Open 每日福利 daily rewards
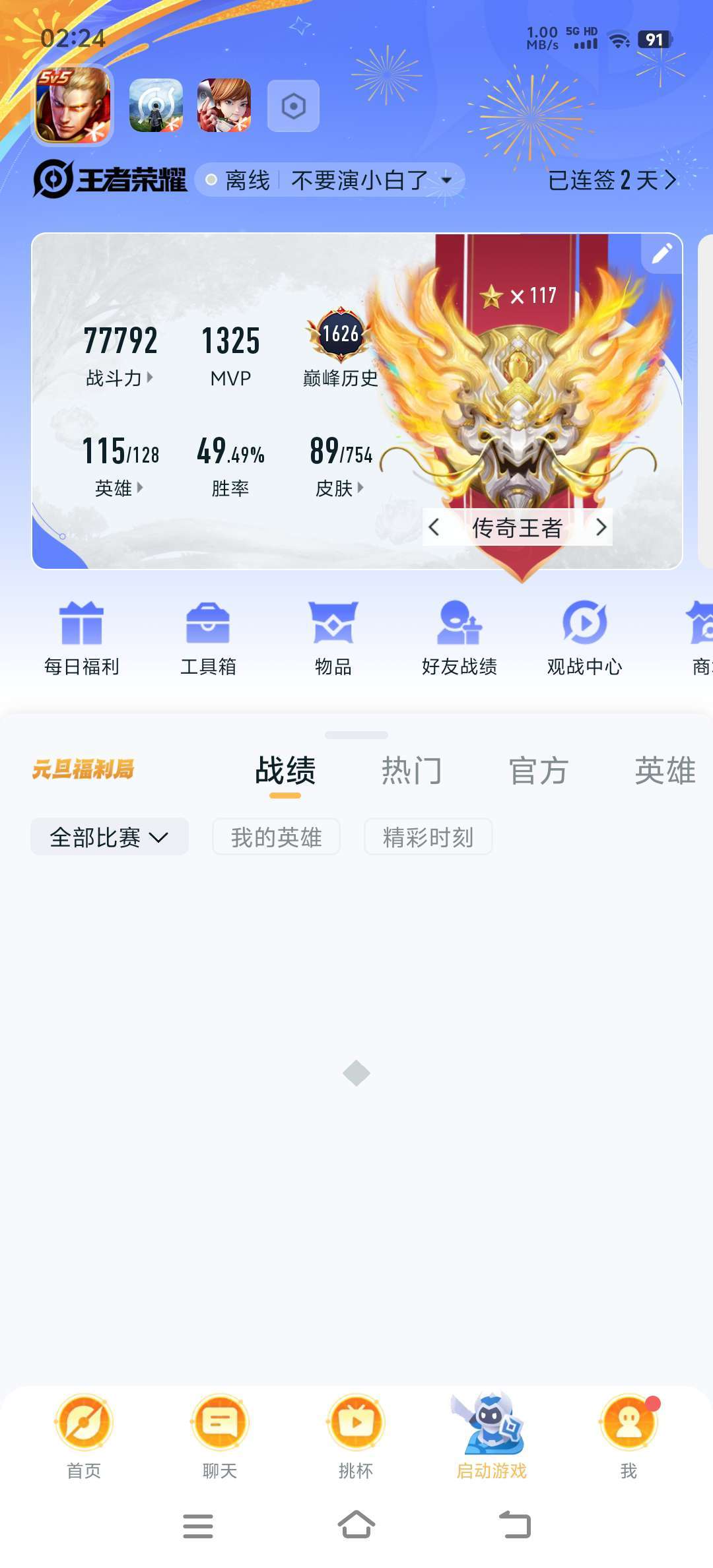The width and height of the screenshot is (713, 1568). (x=82, y=638)
